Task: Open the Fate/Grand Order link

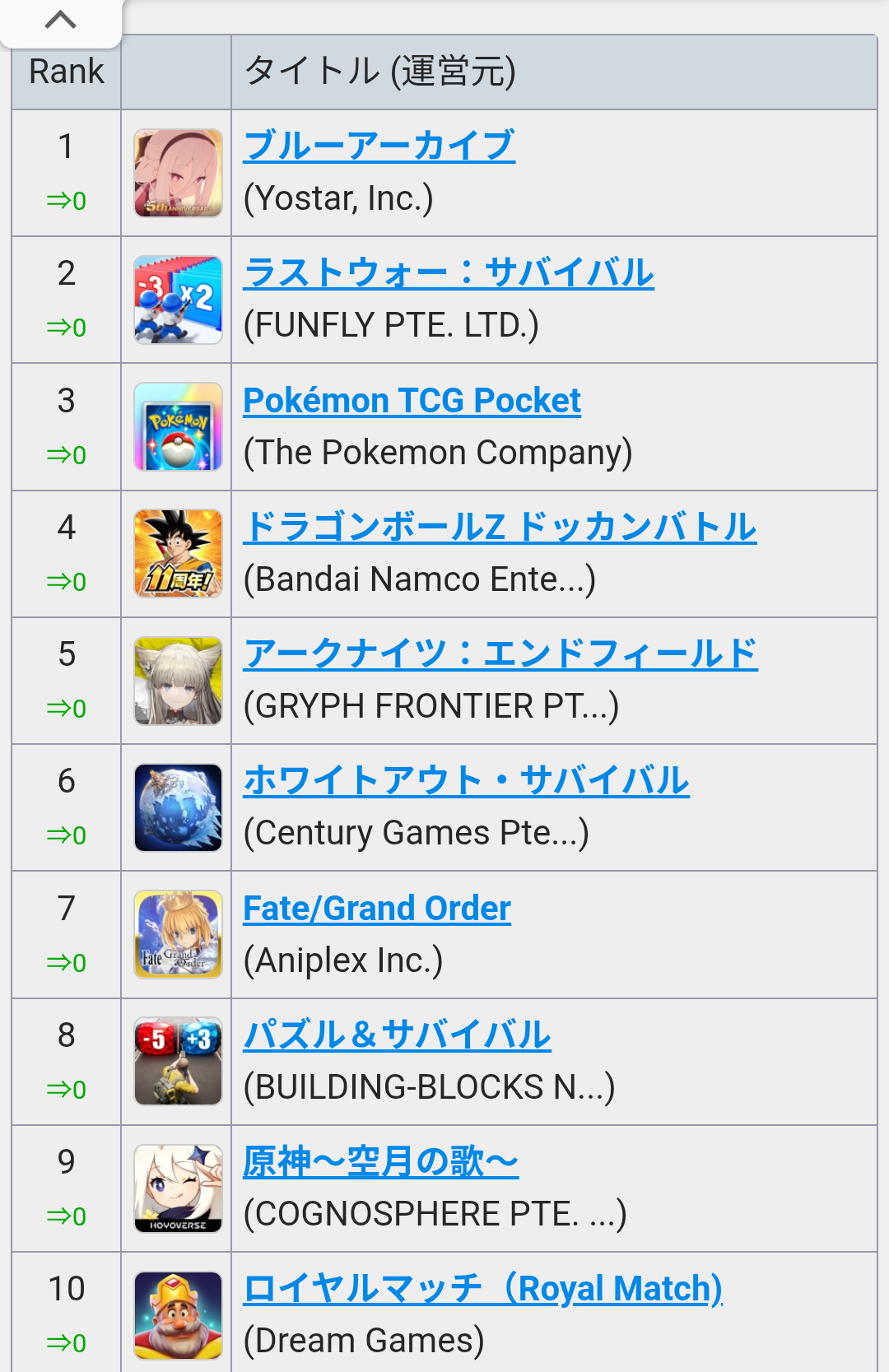Action: (377, 909)
